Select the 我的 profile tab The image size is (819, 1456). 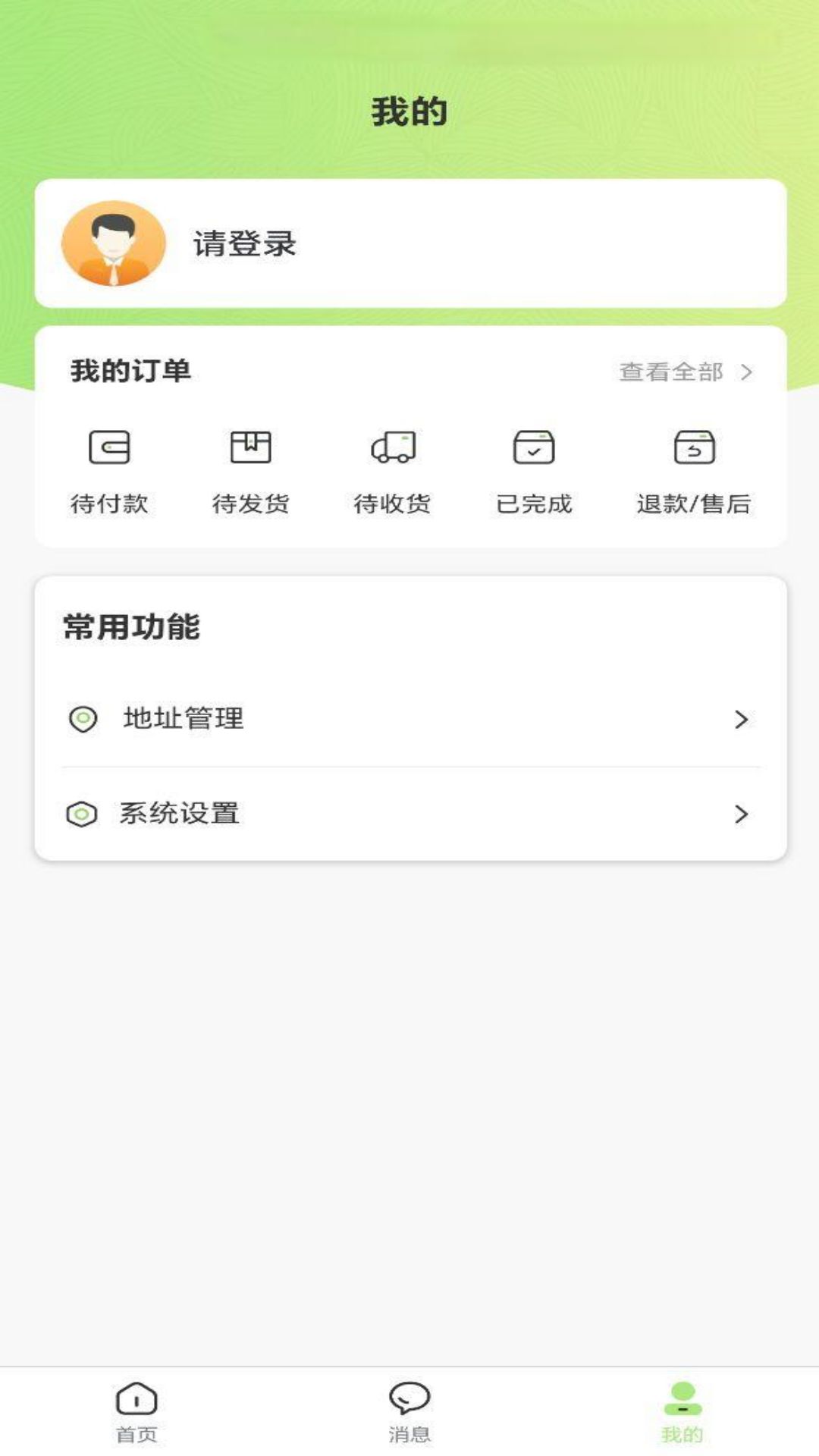[682, 1412]
